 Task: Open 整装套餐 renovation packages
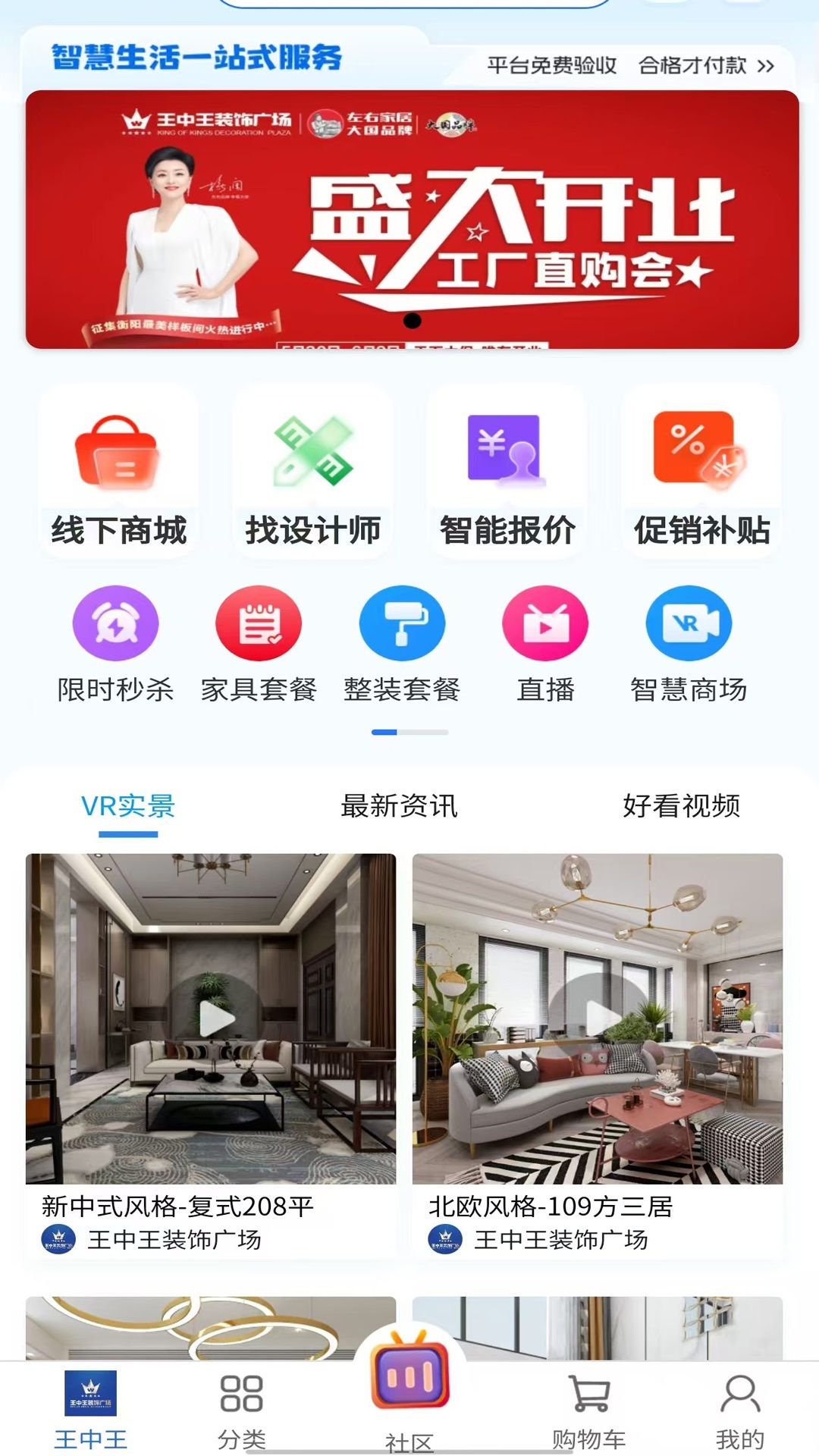tap(402, 645)
